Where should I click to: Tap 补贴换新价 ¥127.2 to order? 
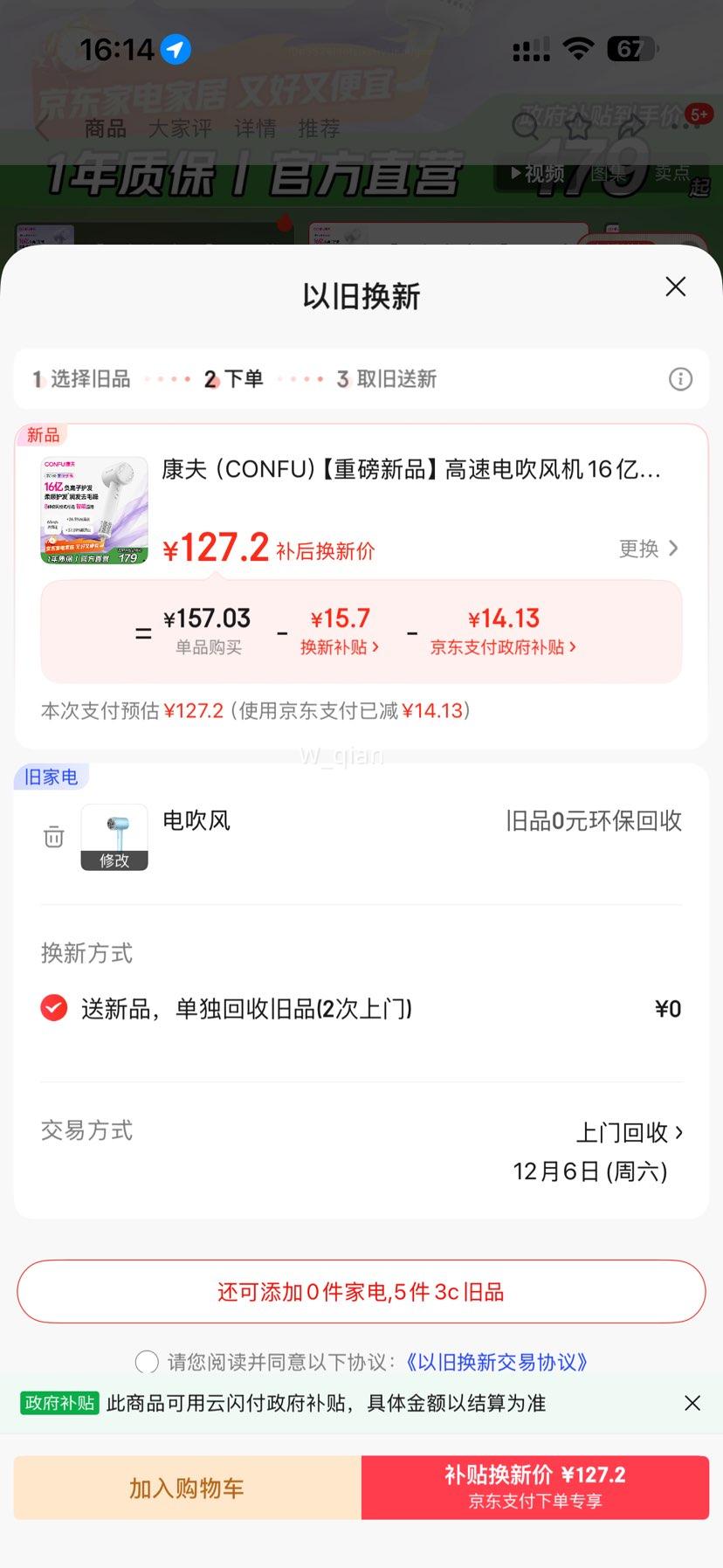(535, 1487)
